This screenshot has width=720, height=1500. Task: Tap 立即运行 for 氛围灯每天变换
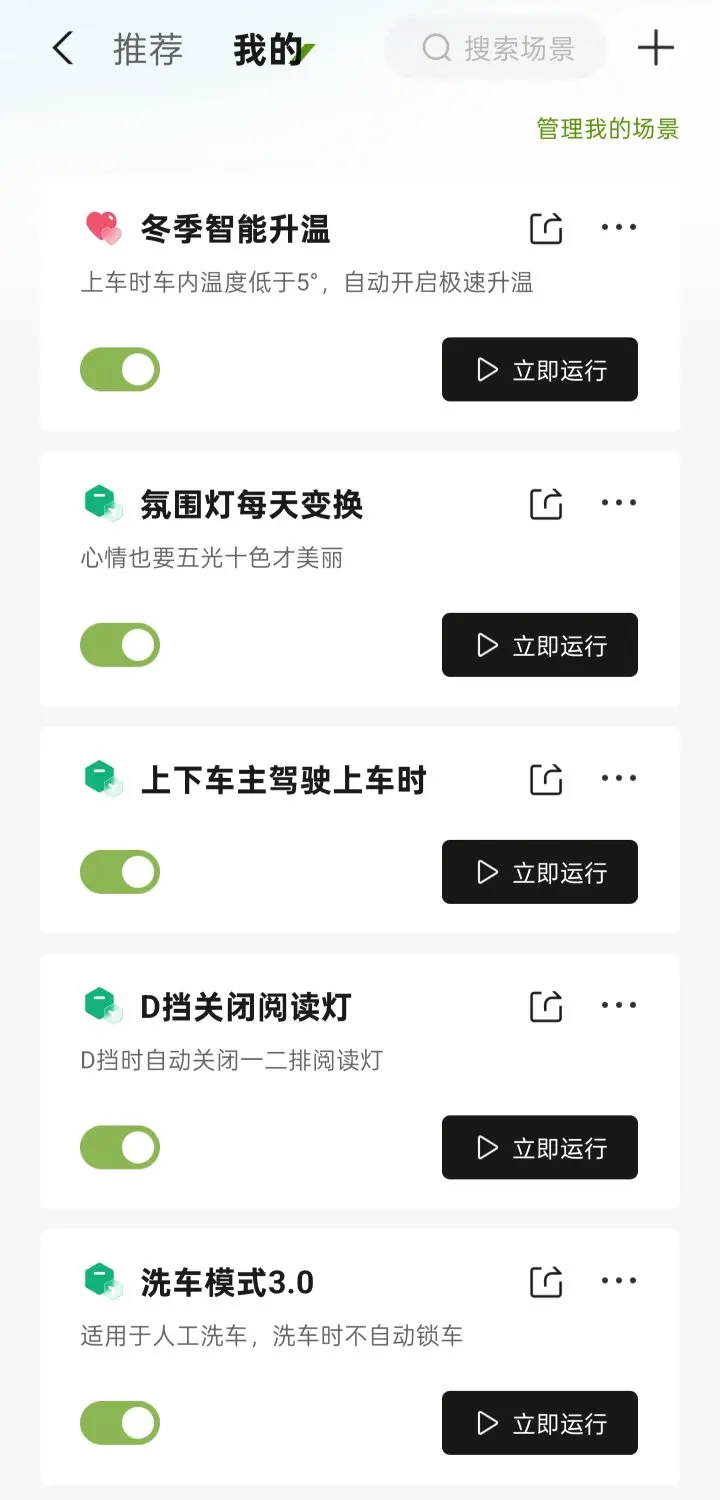540,645
